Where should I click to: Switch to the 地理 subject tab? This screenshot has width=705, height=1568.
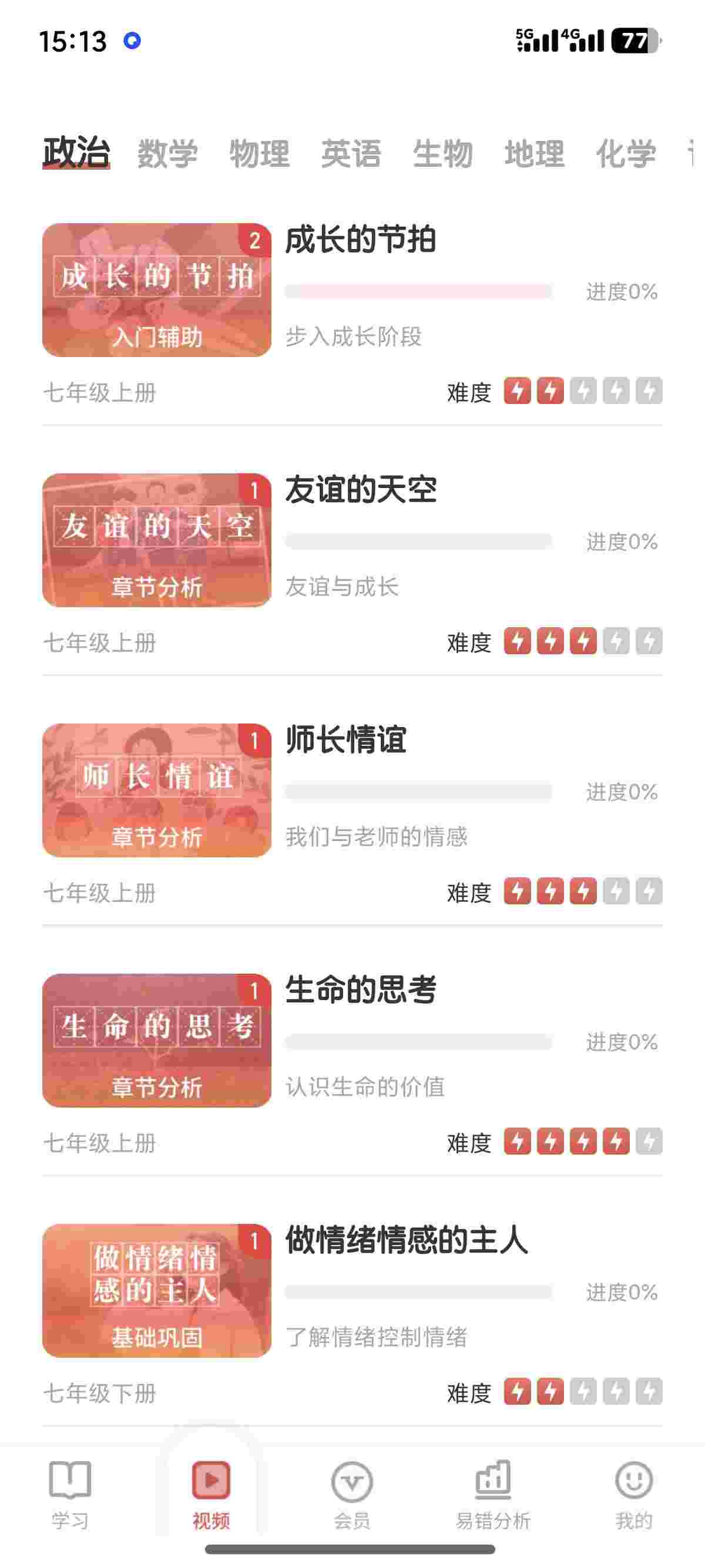click(534, 153)
